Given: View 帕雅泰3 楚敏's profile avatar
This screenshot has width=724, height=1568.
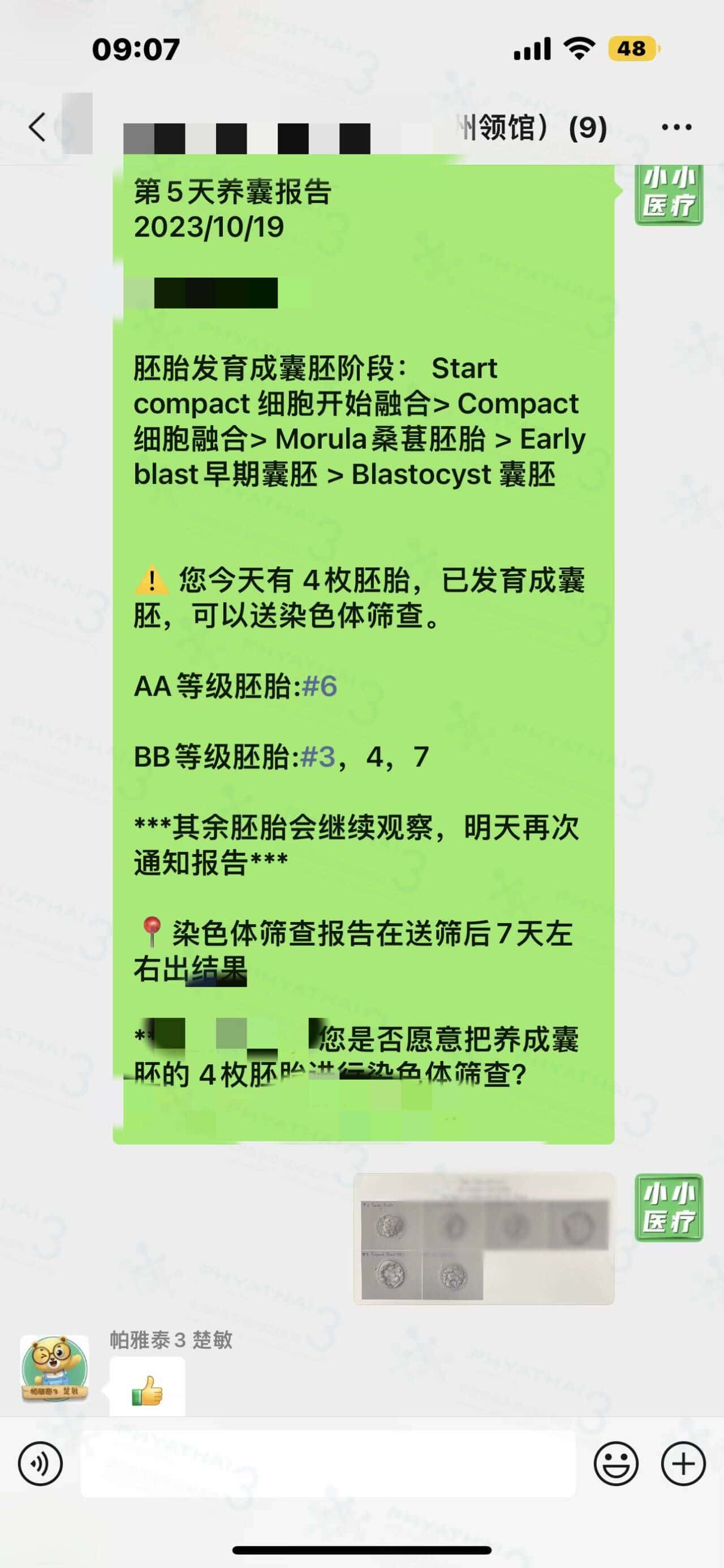Looking at the screenshot, I should 54,1369.
